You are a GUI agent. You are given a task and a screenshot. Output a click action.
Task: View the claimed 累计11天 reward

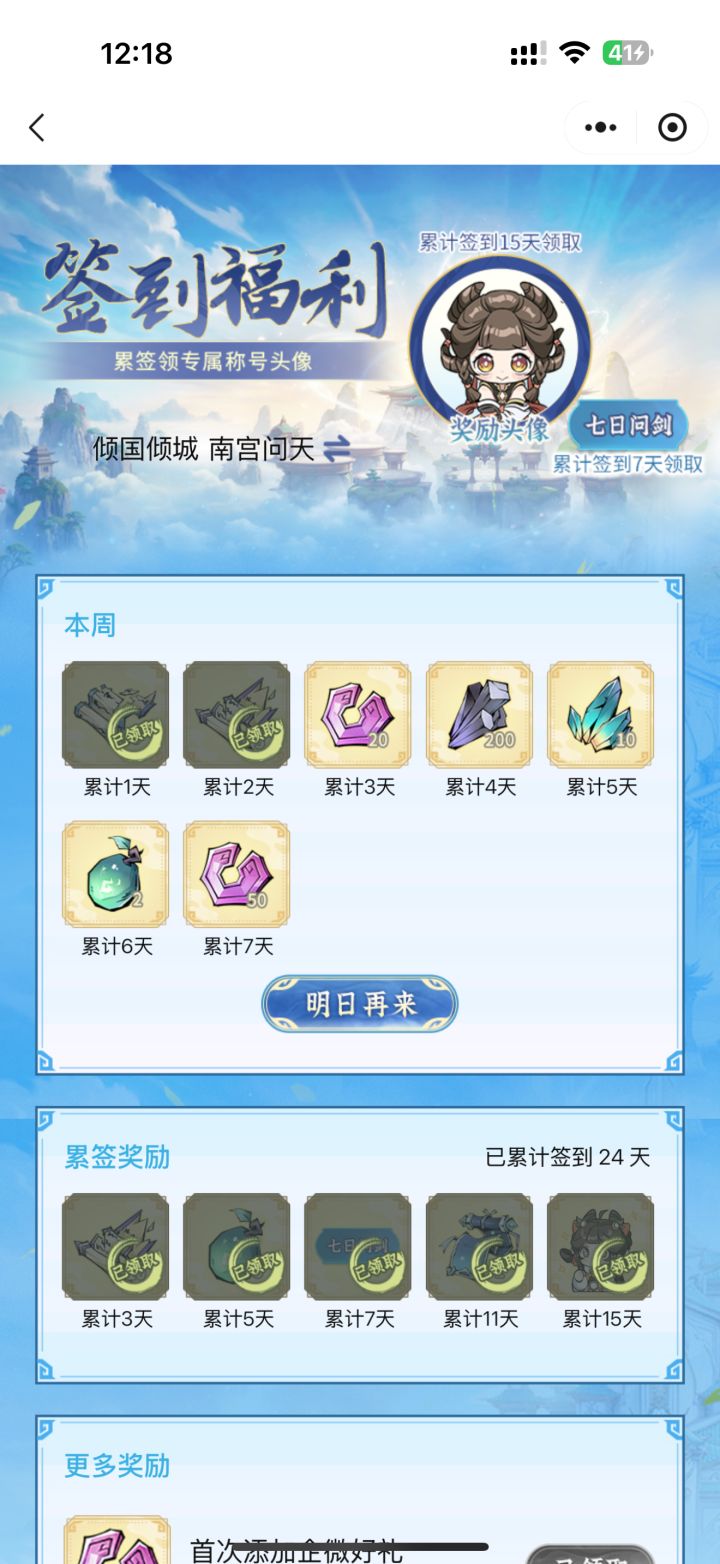tap(479, 1245)
